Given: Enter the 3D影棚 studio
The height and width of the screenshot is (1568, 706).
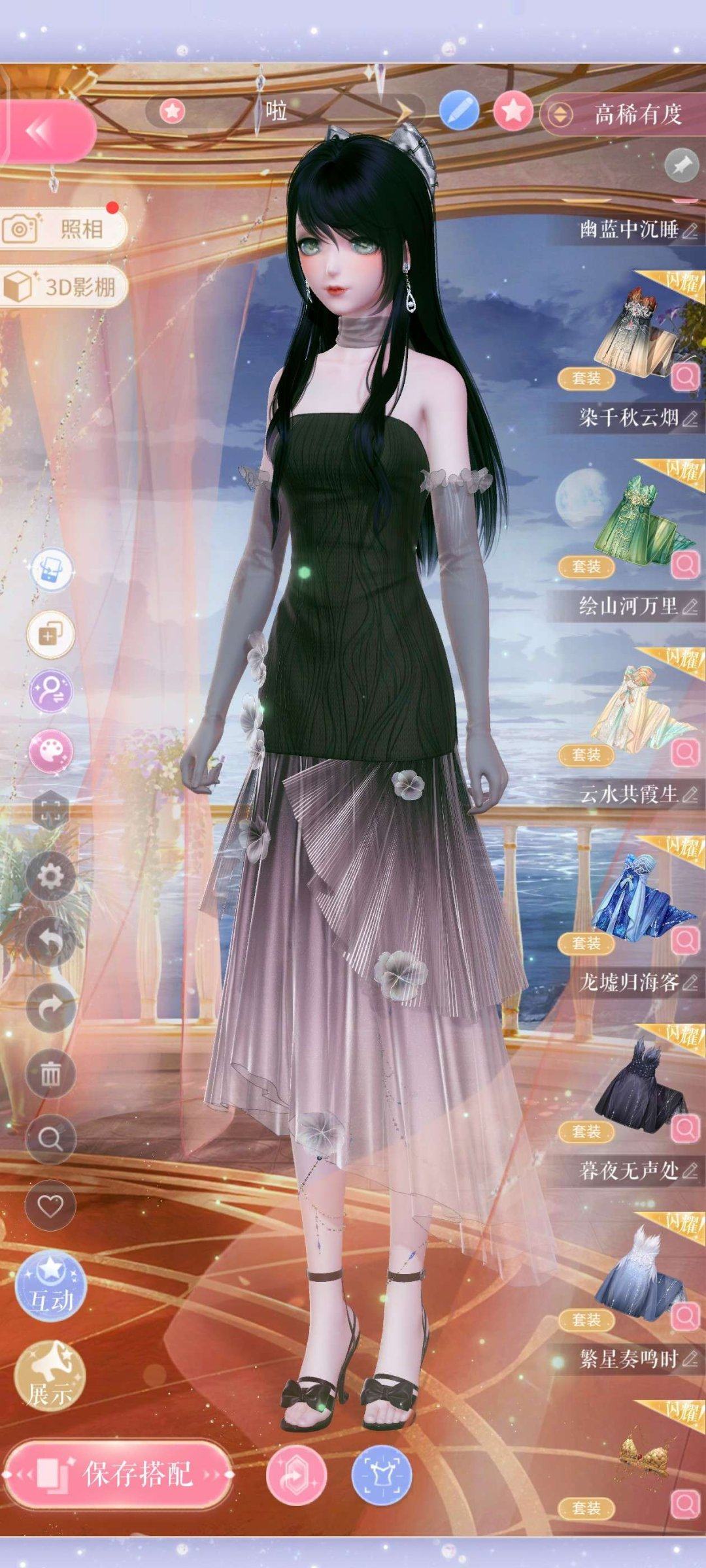Looking at the screenshot, I should point(64,286).
